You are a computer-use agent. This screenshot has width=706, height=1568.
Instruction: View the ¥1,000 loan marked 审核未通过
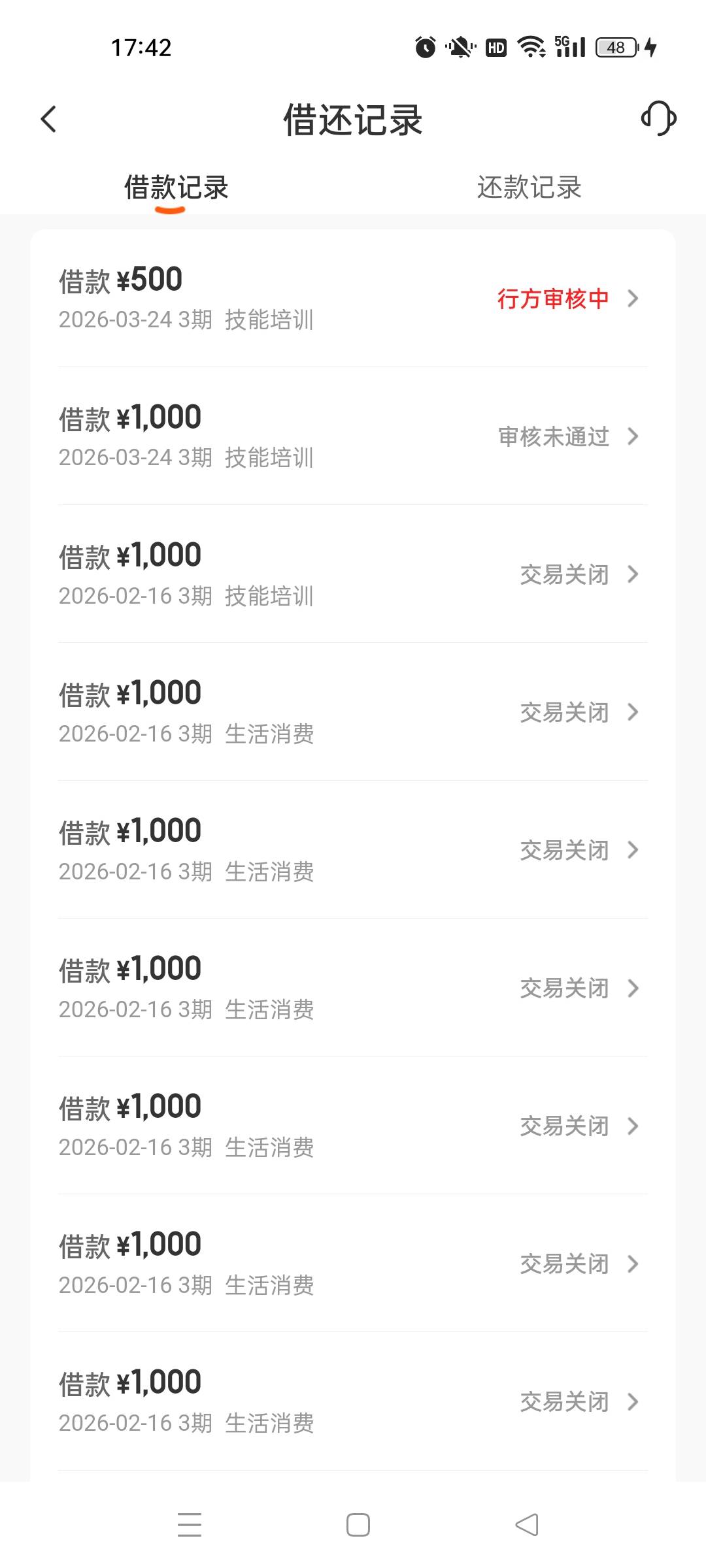click(353, 436)
